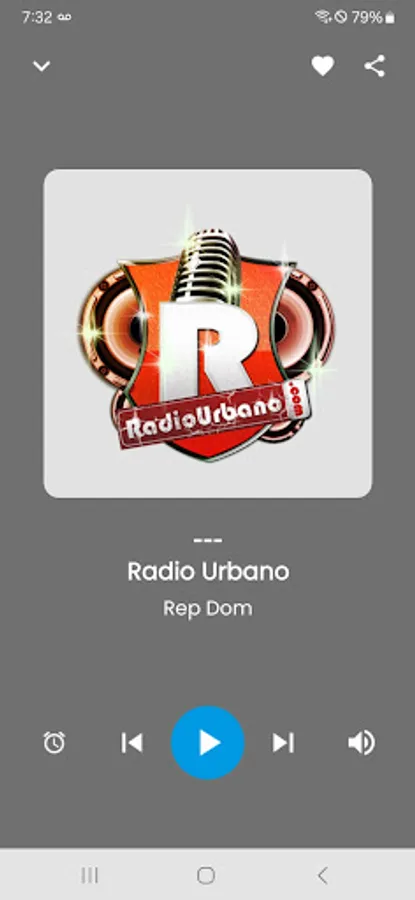Skip to the previous station
415x900 pixels.
[x=132, y=743]
